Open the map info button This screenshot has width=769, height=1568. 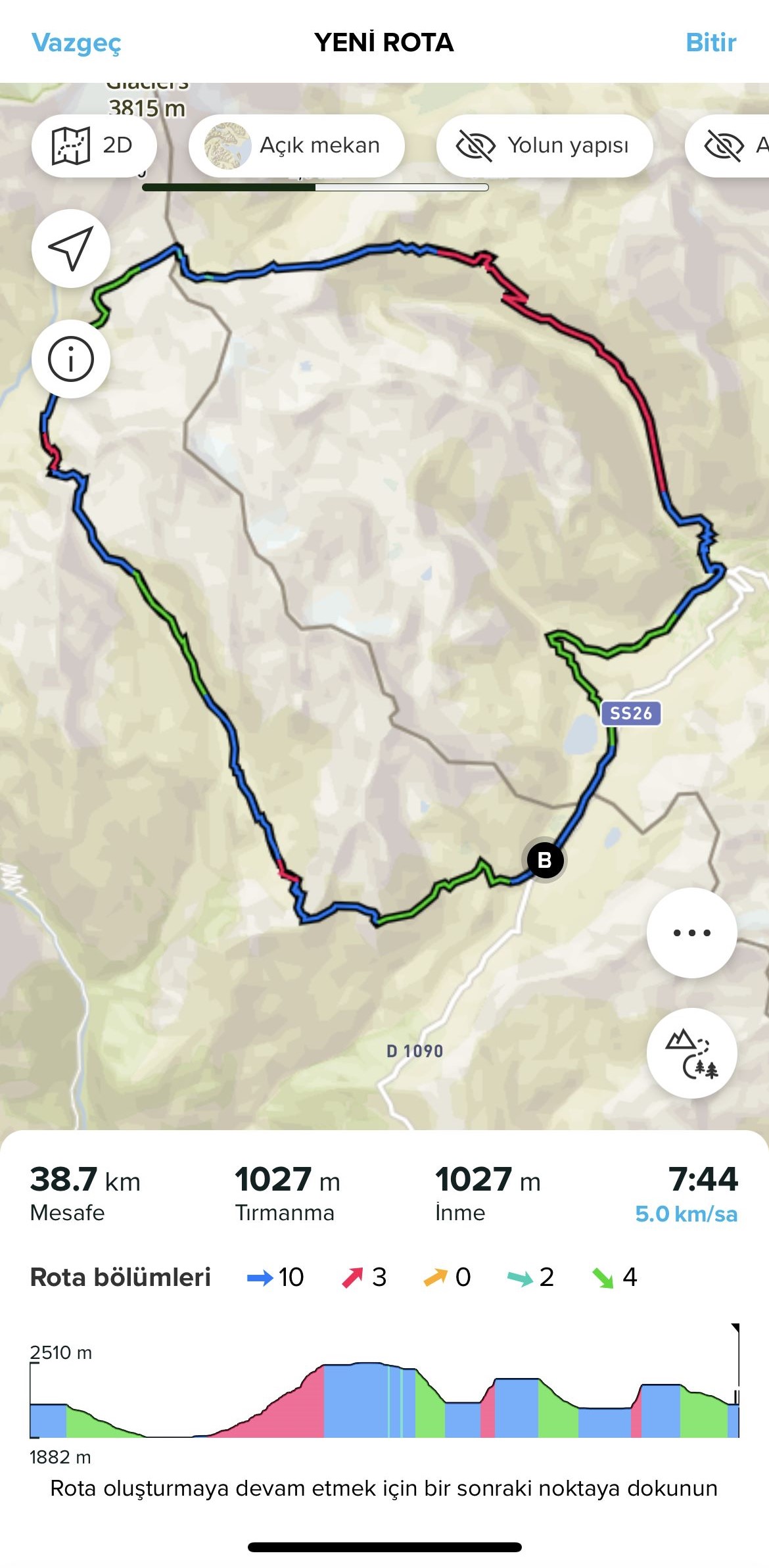71,359
